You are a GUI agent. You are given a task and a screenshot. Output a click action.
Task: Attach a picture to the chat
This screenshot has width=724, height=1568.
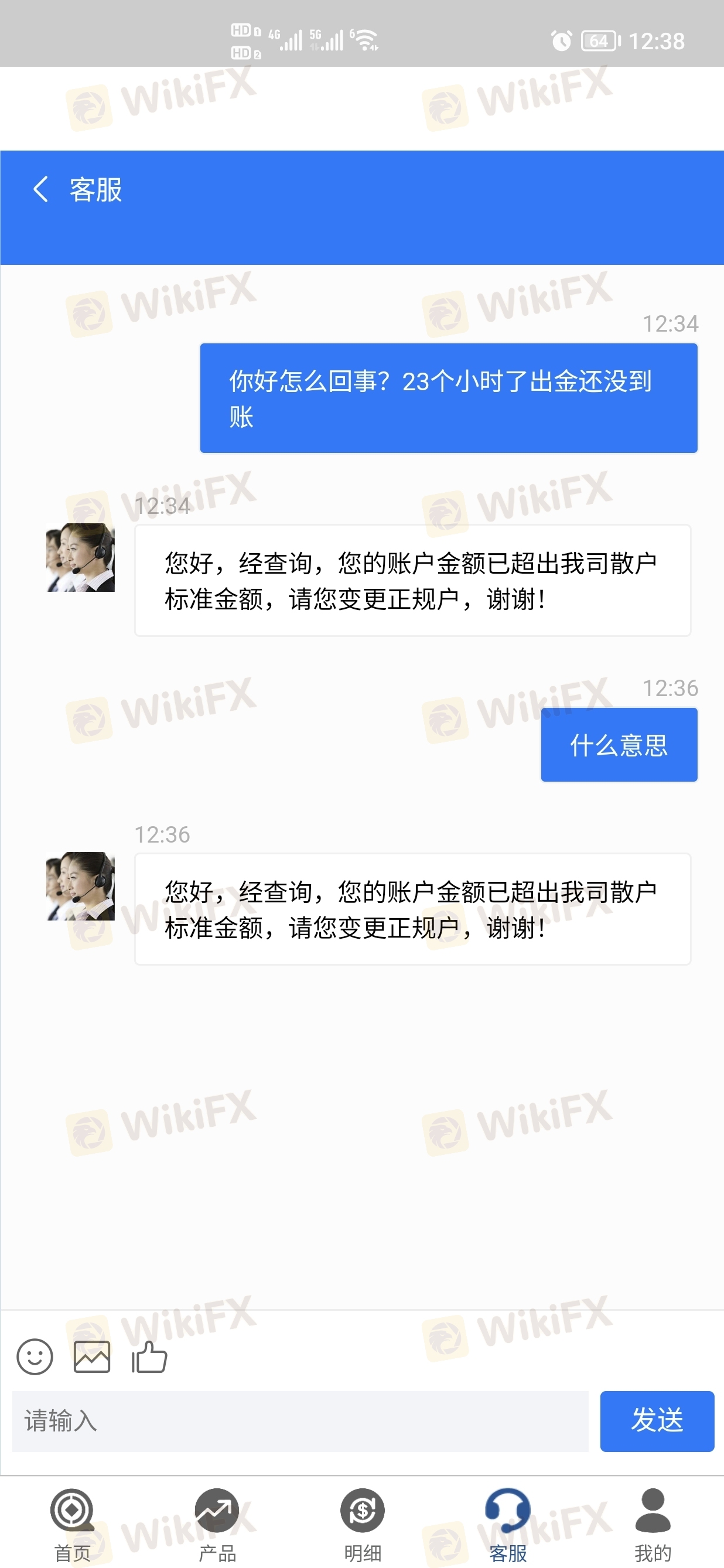[x=92, y=1357]
